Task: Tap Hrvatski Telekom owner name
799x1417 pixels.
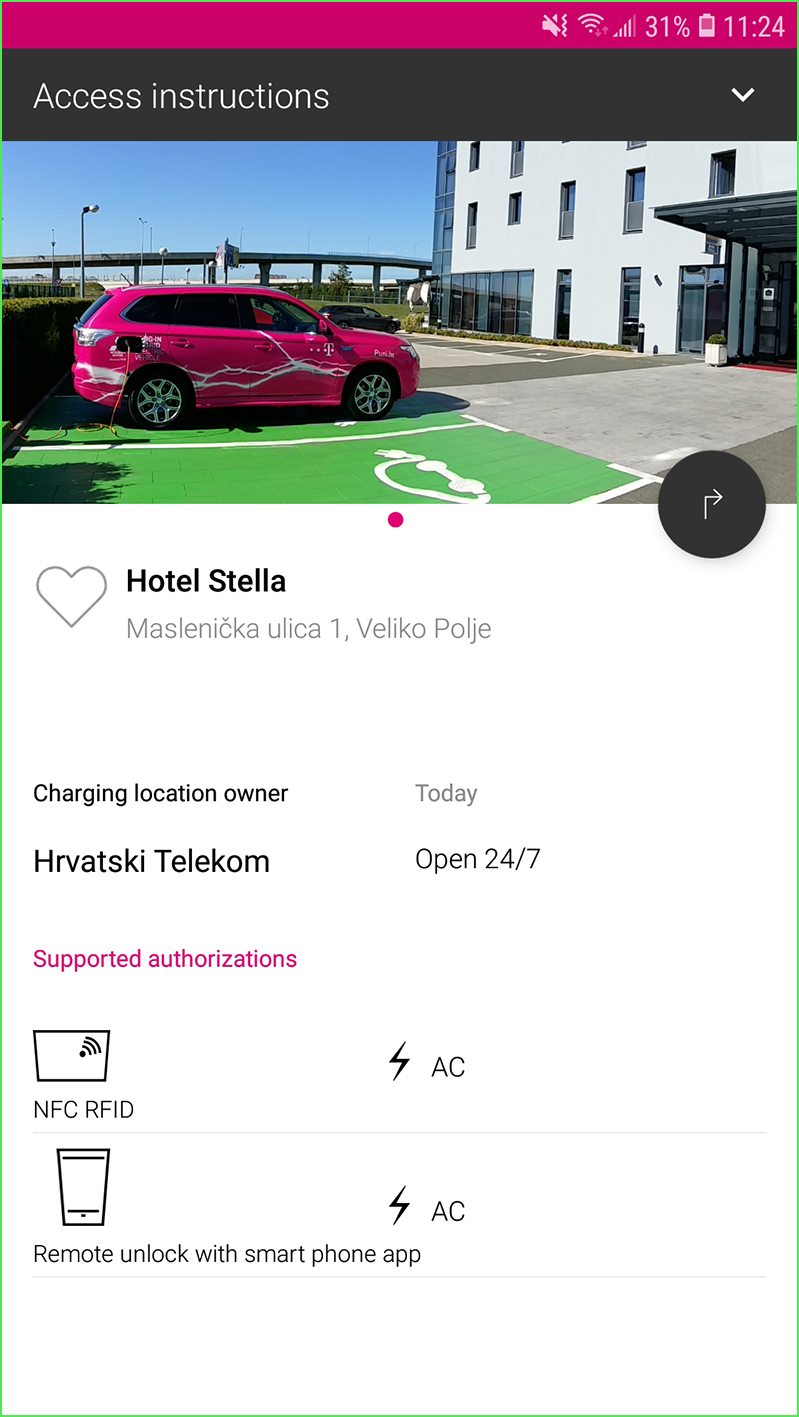Action: pos(151,860)
